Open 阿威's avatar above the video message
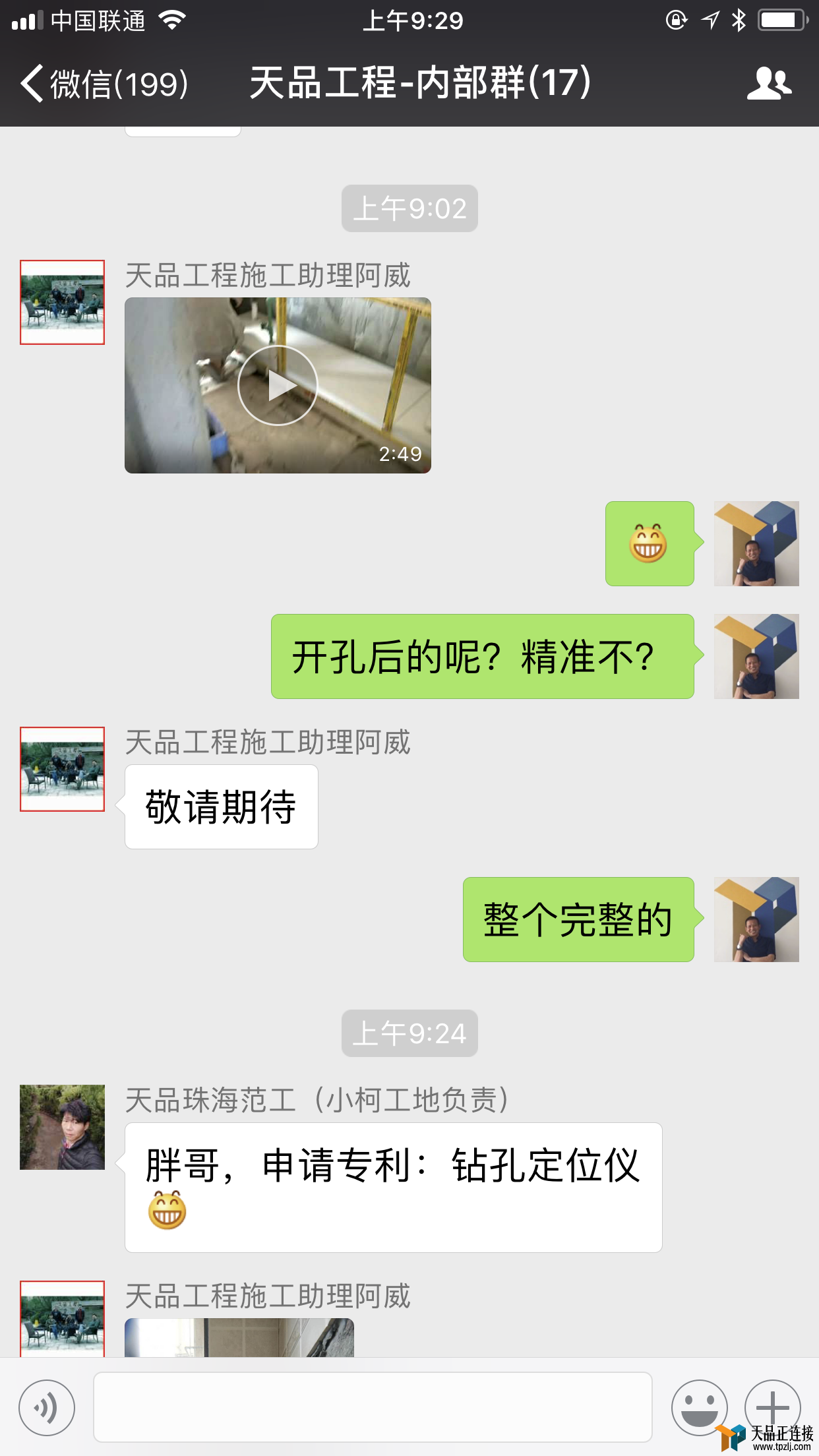 (62, 302)
